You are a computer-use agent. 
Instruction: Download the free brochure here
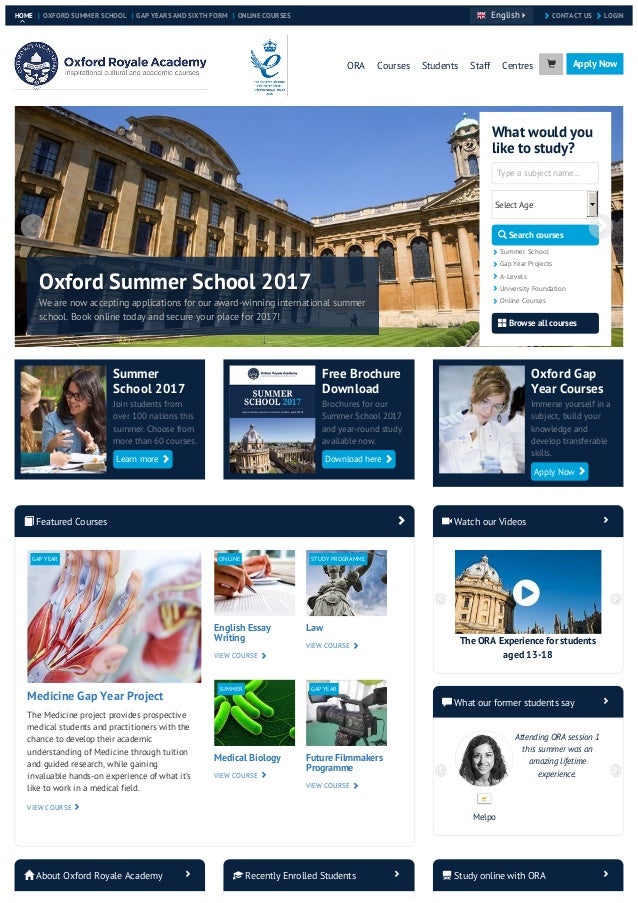[x=358, y=459]
